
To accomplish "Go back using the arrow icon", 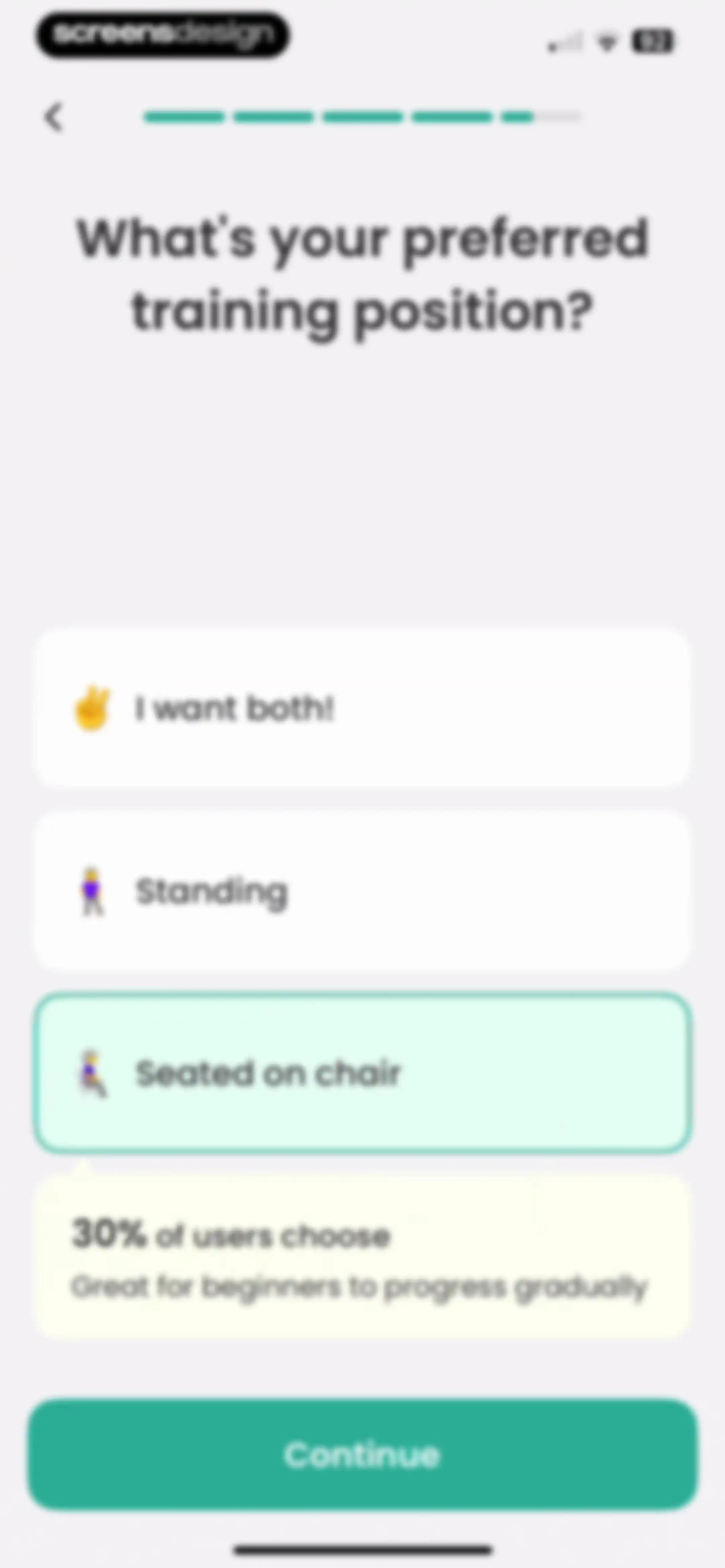I will [x=54, y=117].
